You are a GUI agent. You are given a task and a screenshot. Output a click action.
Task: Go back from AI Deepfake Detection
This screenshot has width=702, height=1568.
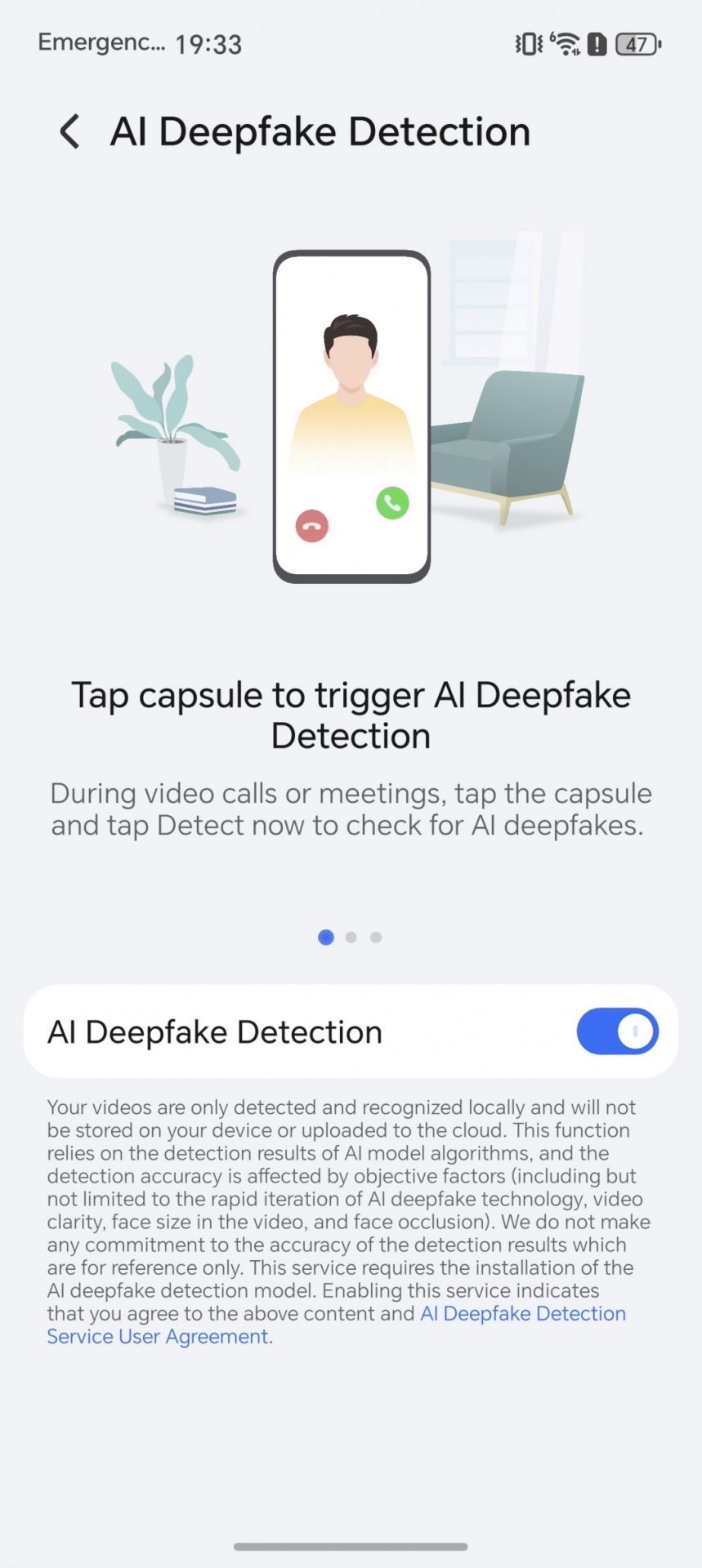point(70,131)
